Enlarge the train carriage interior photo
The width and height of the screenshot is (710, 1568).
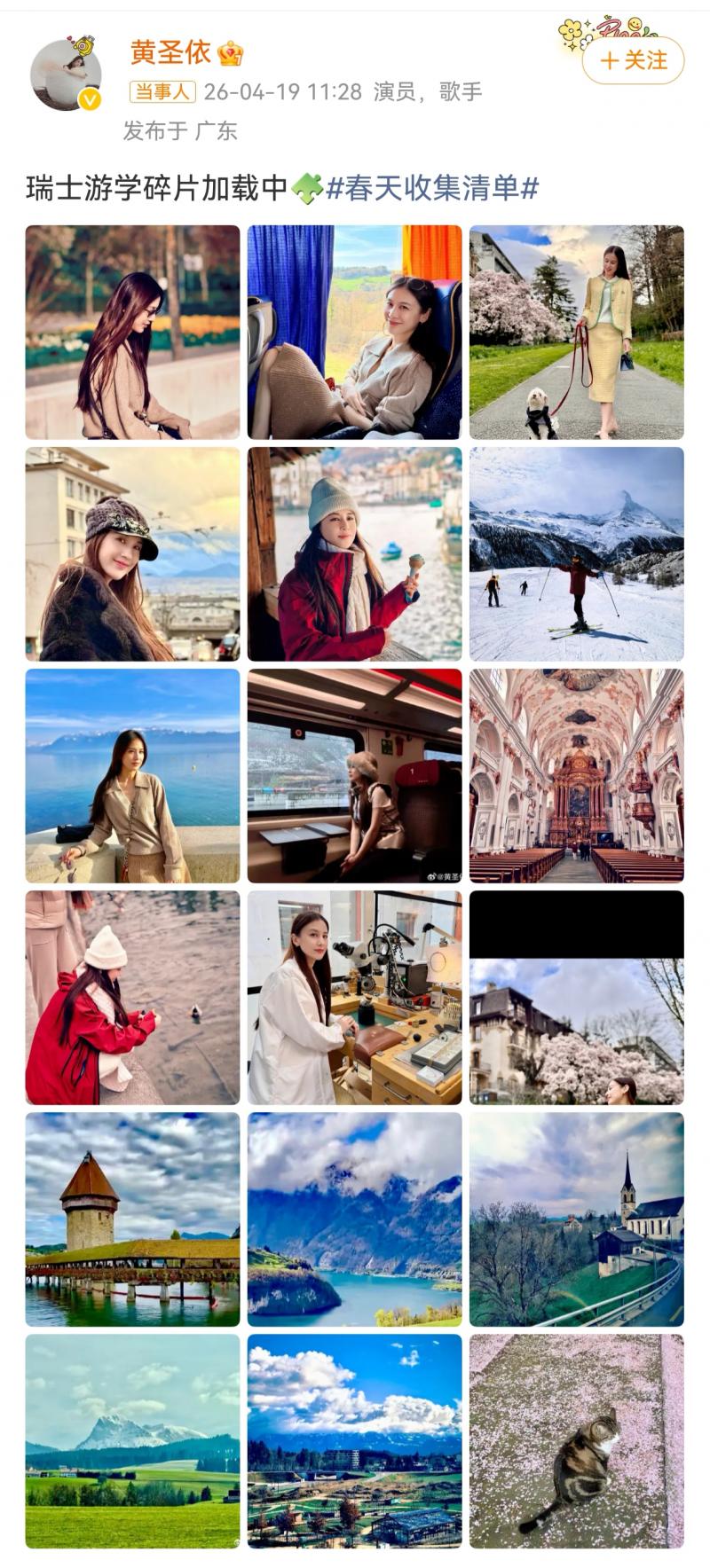354,775
